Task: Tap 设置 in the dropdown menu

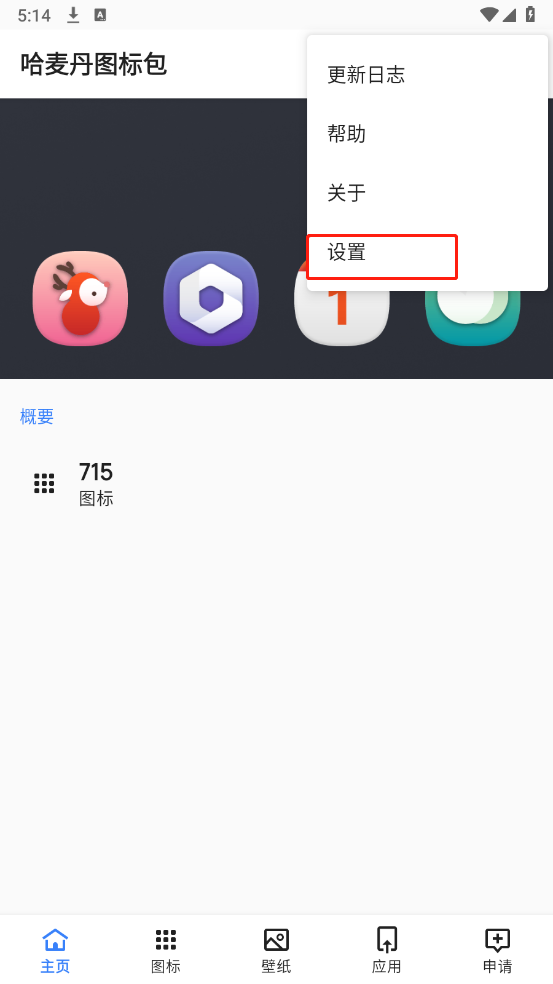Action: (x=427, y=252)
